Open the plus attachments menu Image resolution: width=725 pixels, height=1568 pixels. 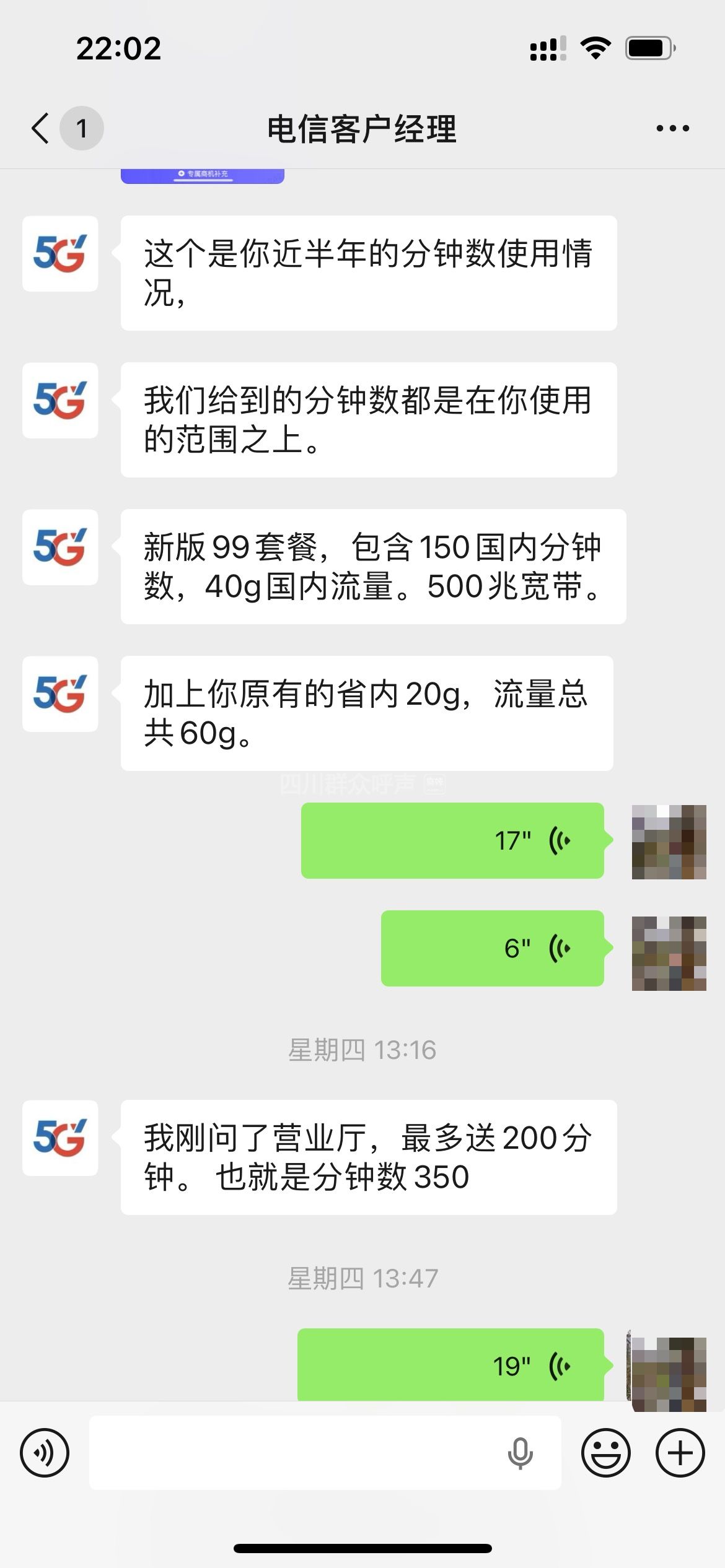680,1453
